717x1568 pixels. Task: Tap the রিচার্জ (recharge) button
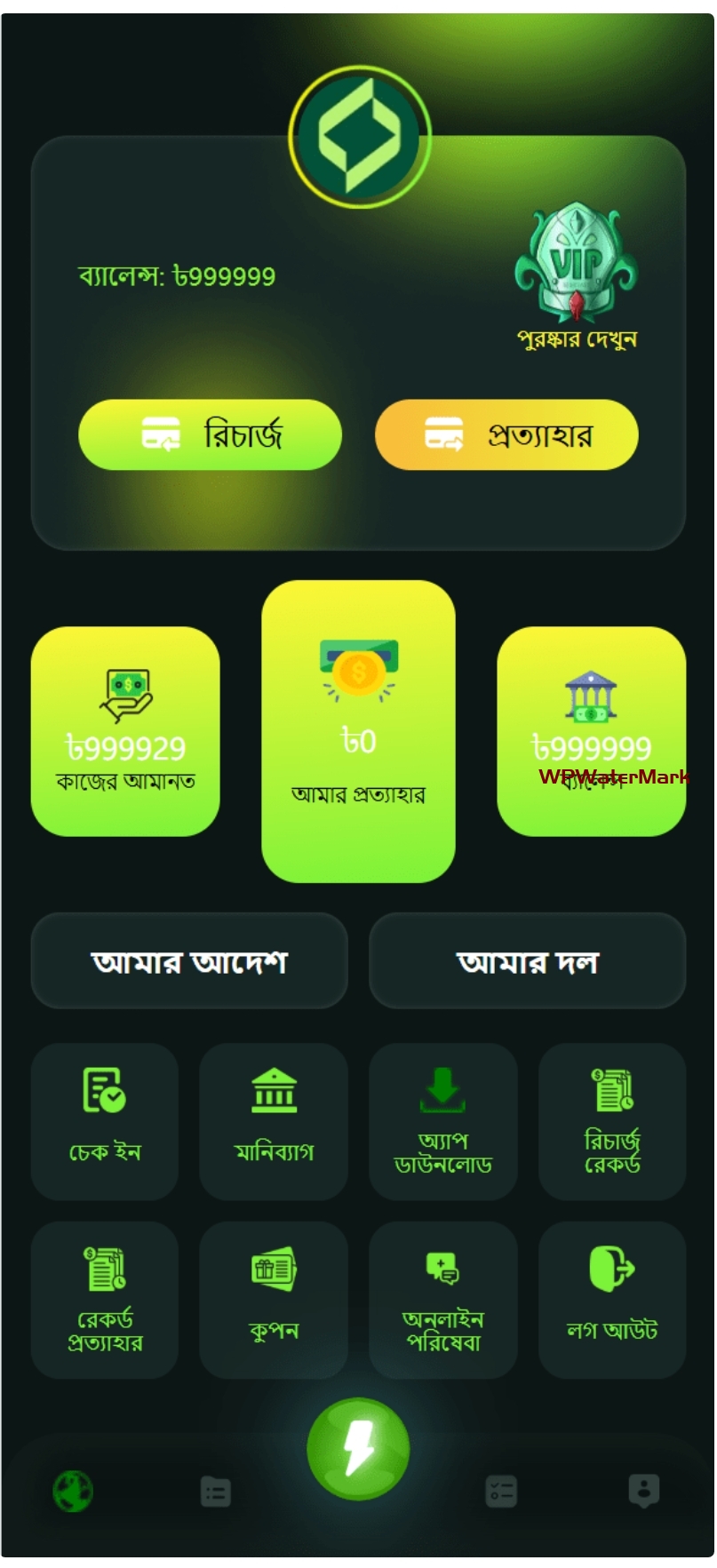[x=210, y=434]
